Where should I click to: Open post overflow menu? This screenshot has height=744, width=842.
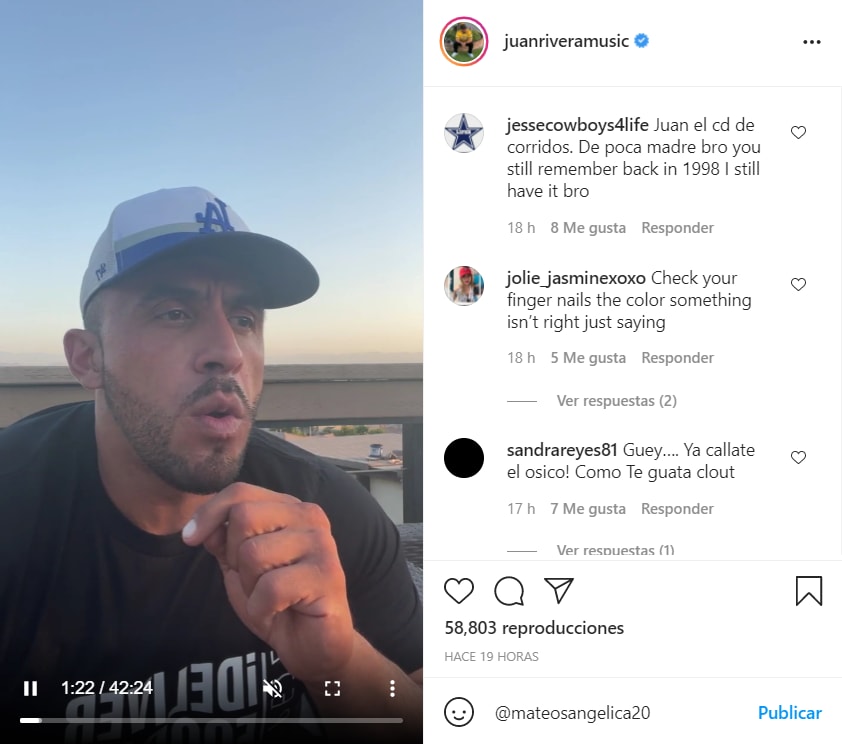tap(811, 42)
